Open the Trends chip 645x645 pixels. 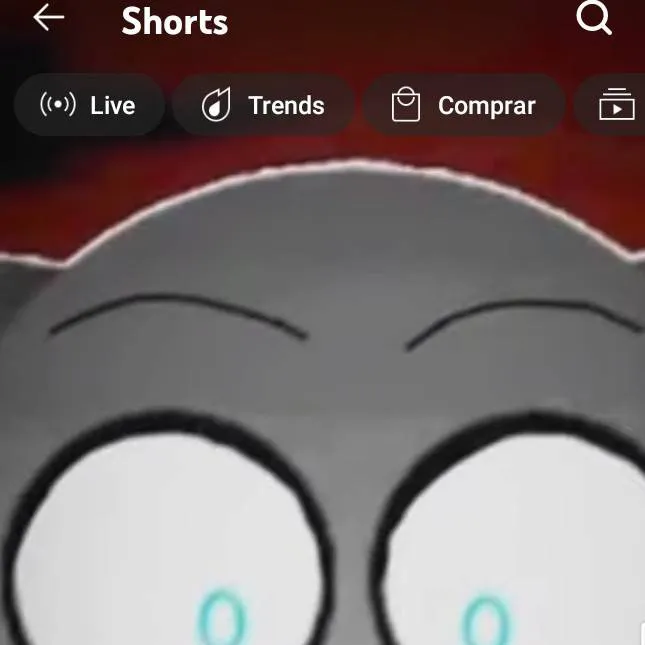click(x=263, y=105)
